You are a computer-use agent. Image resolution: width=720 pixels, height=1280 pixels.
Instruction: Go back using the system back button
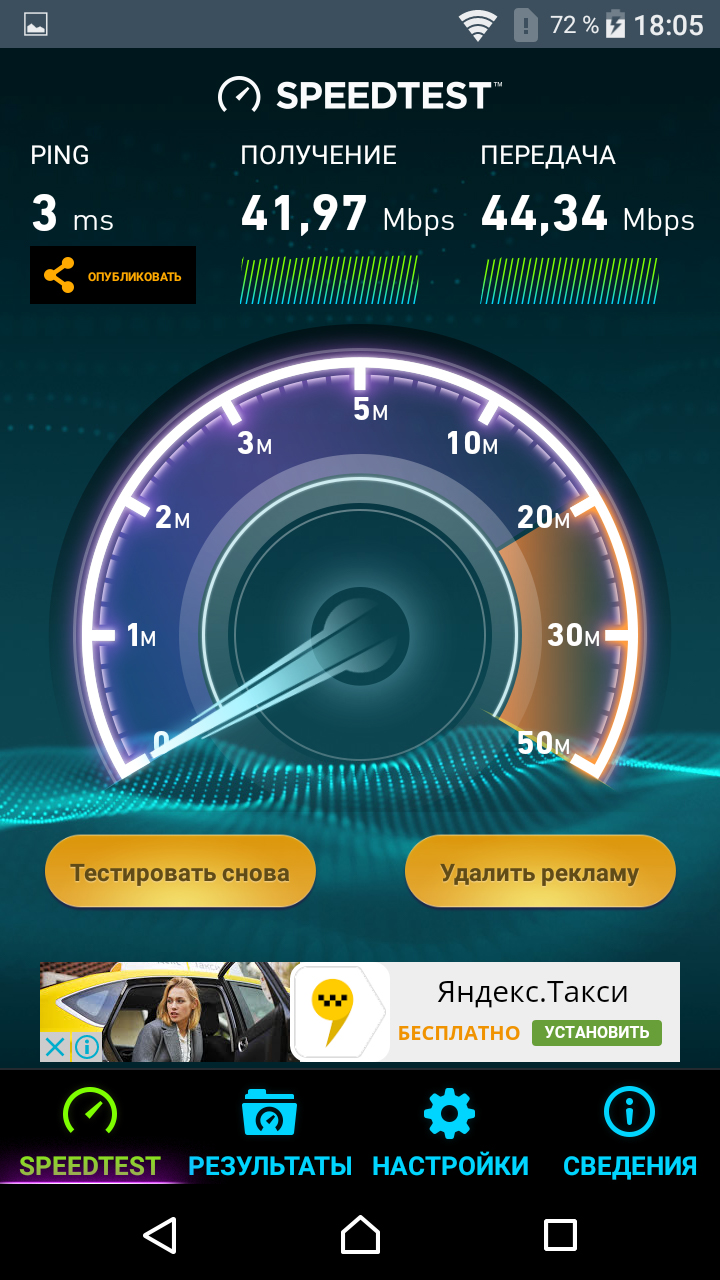point(160,1235)
